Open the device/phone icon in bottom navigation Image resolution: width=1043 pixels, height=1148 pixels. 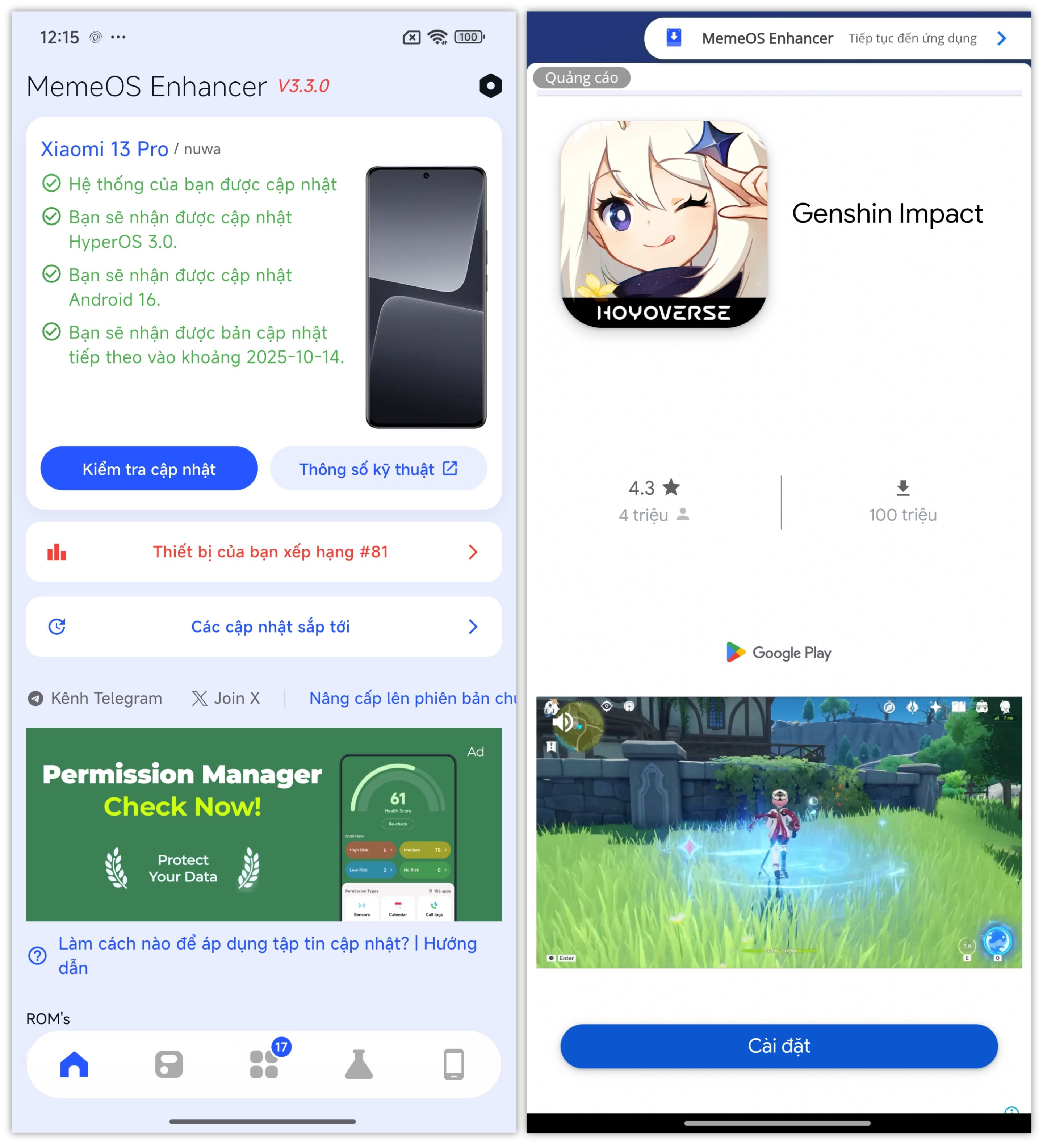point(453,1064)
